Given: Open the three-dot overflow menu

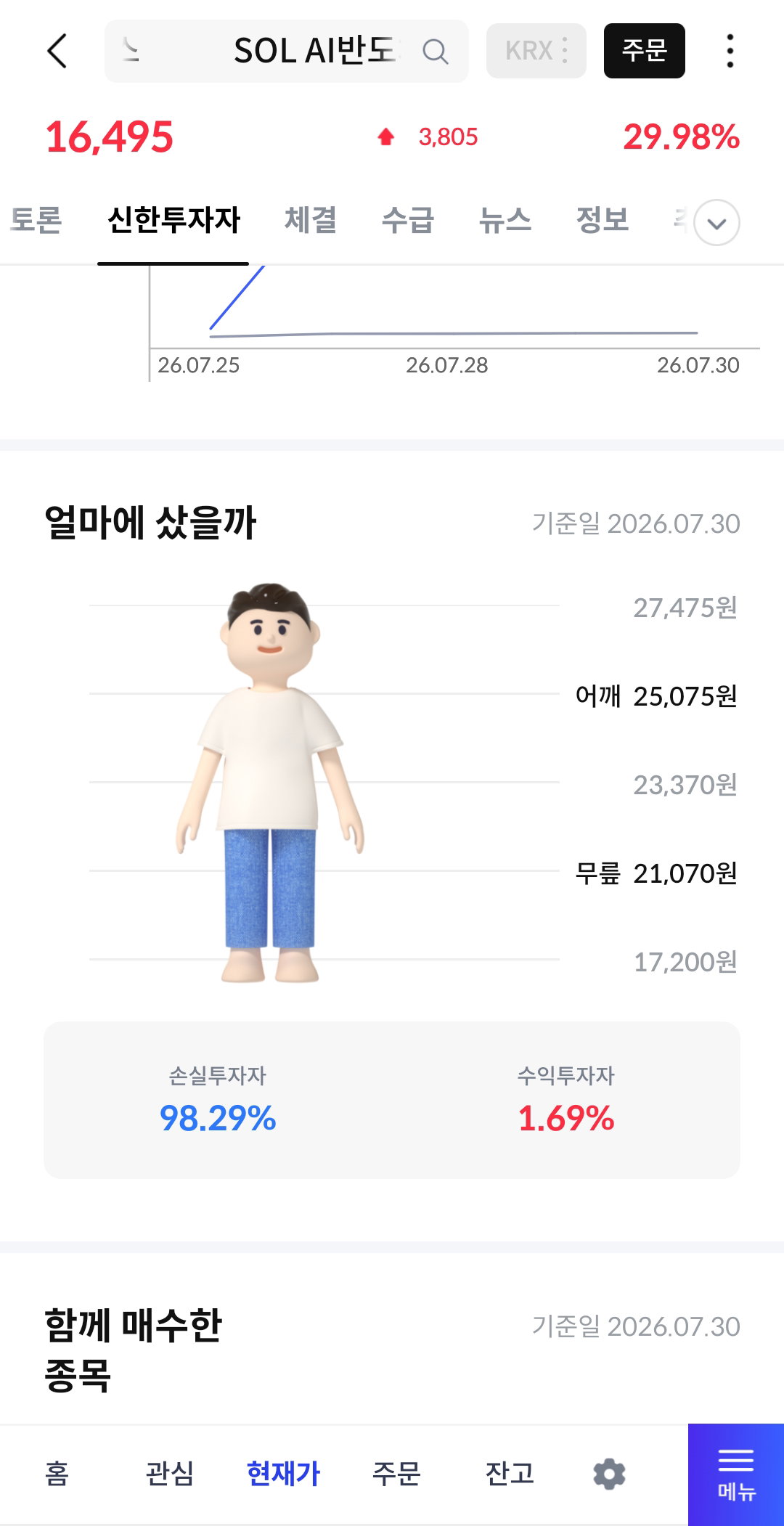Looking at the screenshot, I should [730, 51].
